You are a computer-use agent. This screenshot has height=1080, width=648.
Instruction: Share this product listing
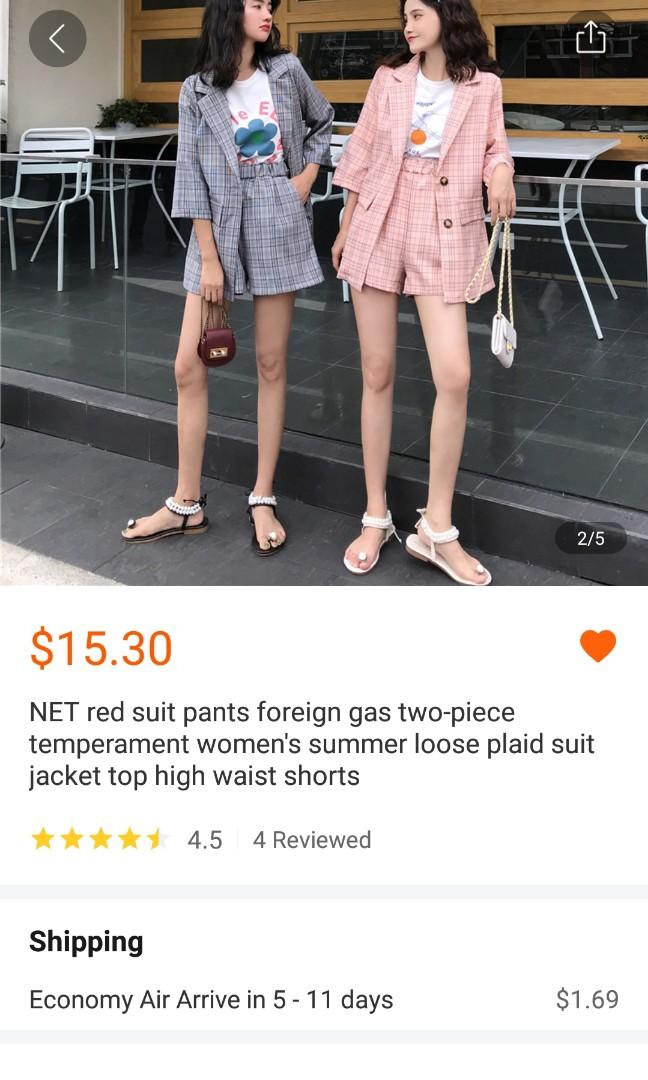coord(590,38)
